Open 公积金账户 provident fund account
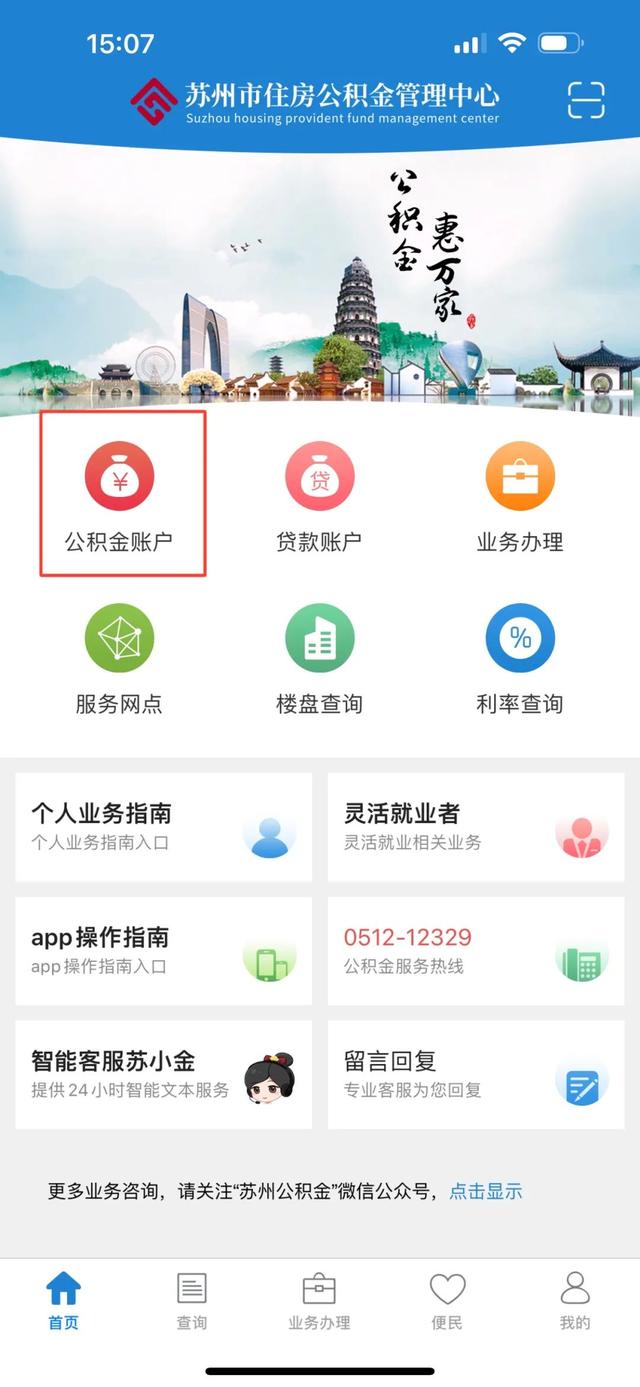 [x=120, y=495]
